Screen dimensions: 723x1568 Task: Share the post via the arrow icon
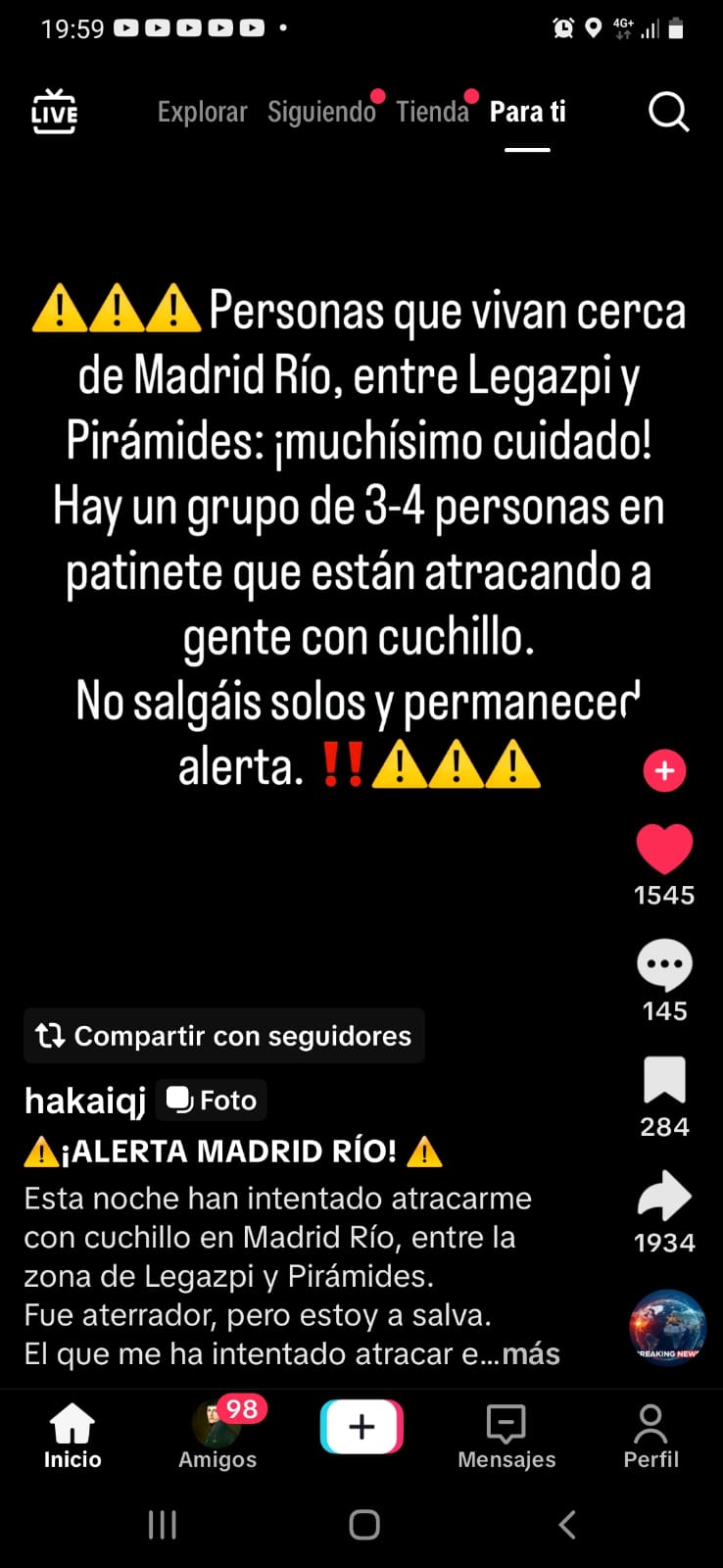(x=664, y=1197)
